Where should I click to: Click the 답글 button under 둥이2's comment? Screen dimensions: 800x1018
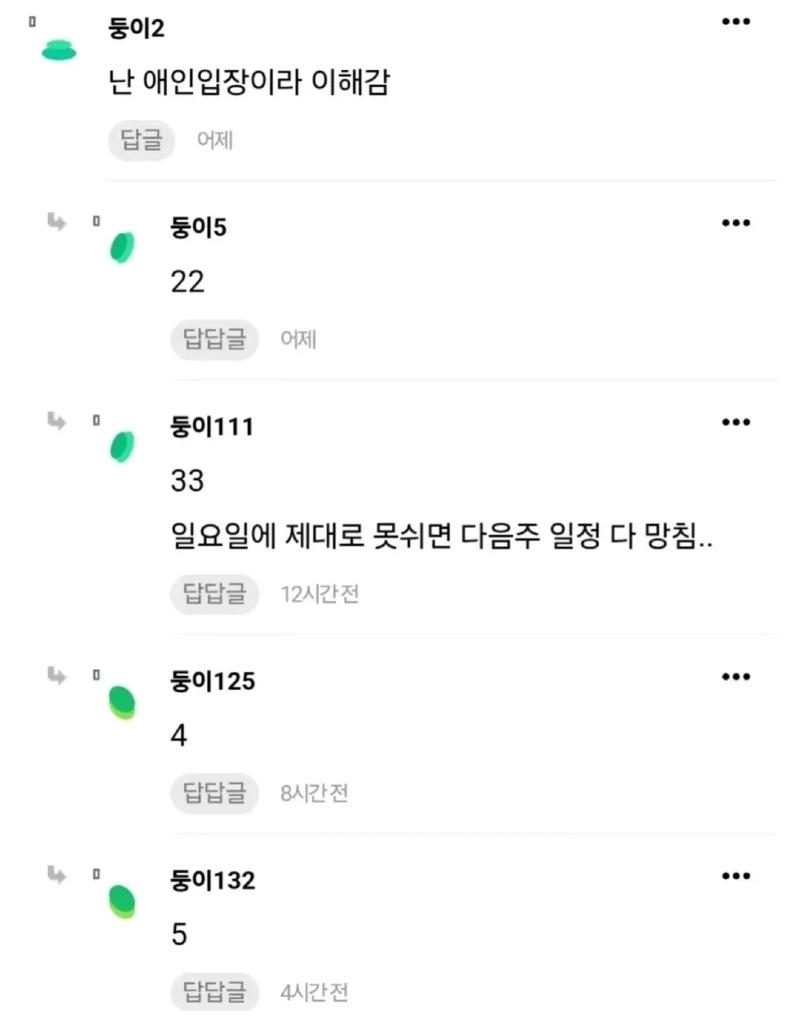tap(140, 140)
